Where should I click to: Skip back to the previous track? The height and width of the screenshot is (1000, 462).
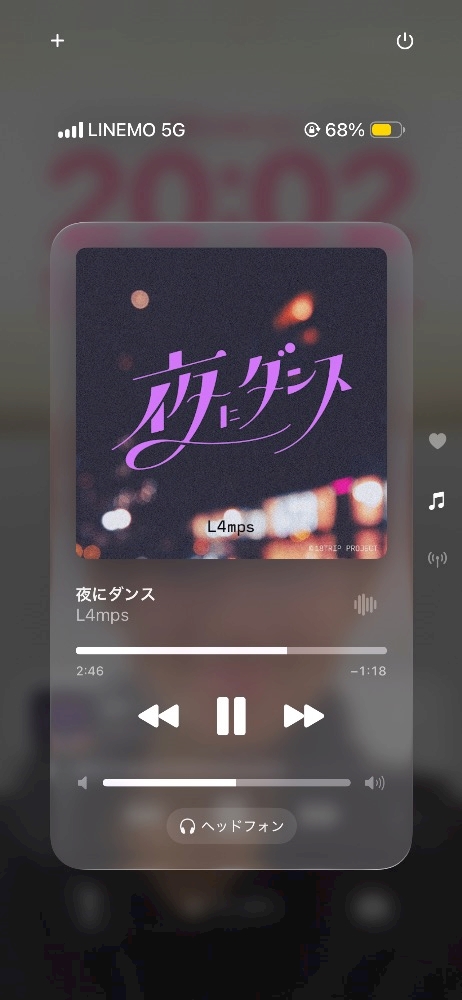[159, 716]
